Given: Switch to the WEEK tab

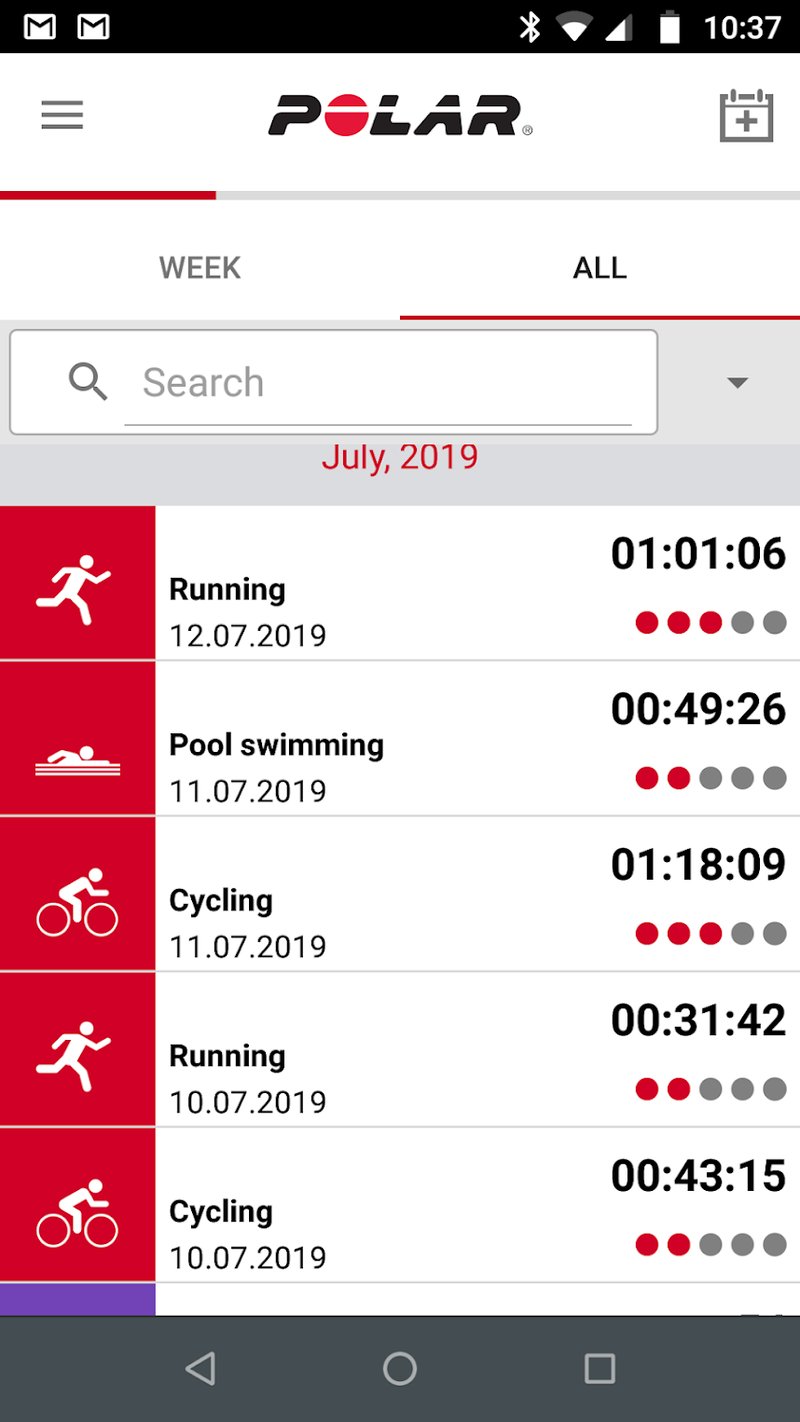Looking at the screenshot, I should click(200, 268).
